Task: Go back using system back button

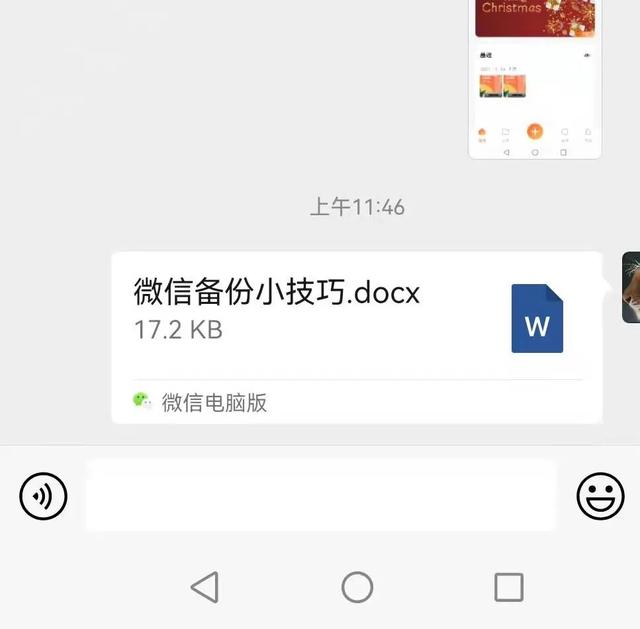Action: (205, 587)
